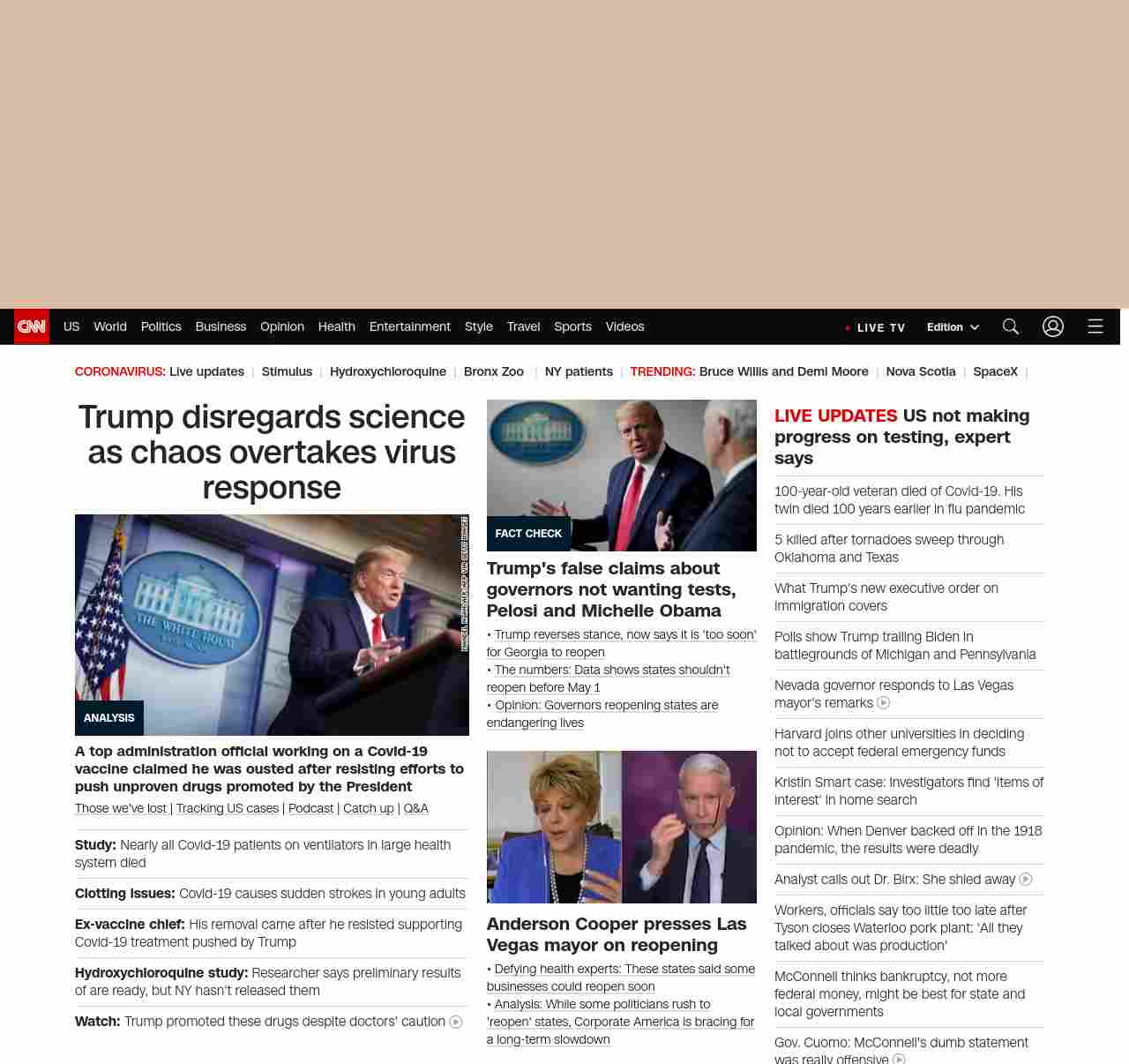Screen dimensions: 1129x1064
Task: Open the user account icon
Action: click(x=1053, y=326)
